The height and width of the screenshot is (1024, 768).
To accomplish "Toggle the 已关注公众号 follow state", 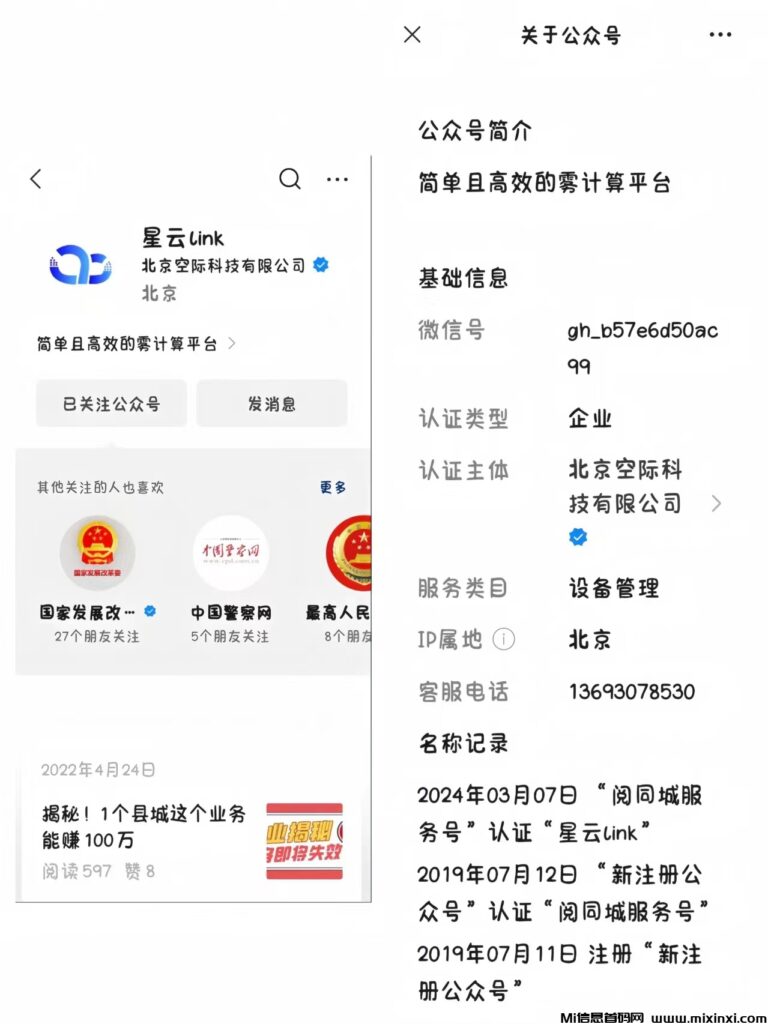I will coord(110,403).
